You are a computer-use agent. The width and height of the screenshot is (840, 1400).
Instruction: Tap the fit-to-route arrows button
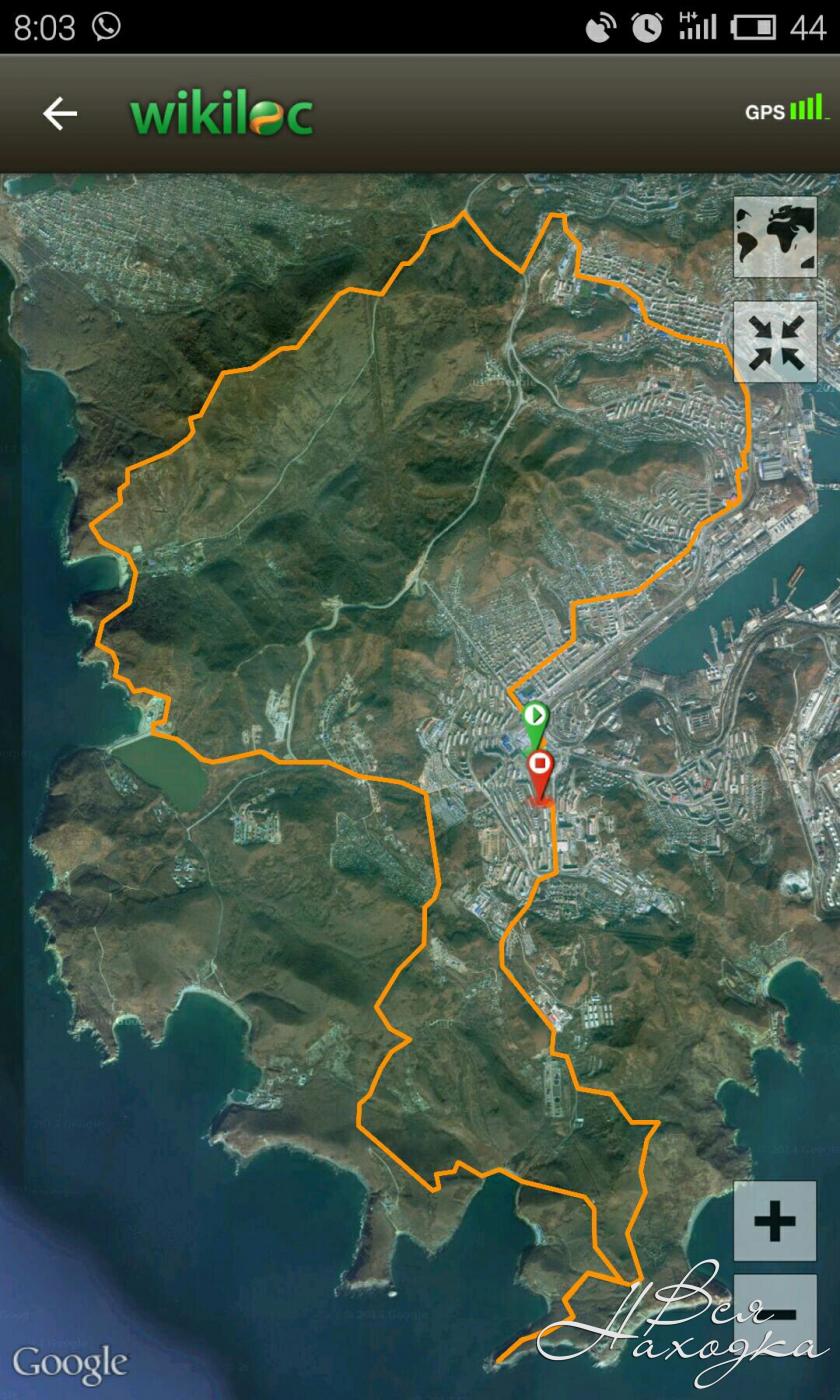pos(775,342)
